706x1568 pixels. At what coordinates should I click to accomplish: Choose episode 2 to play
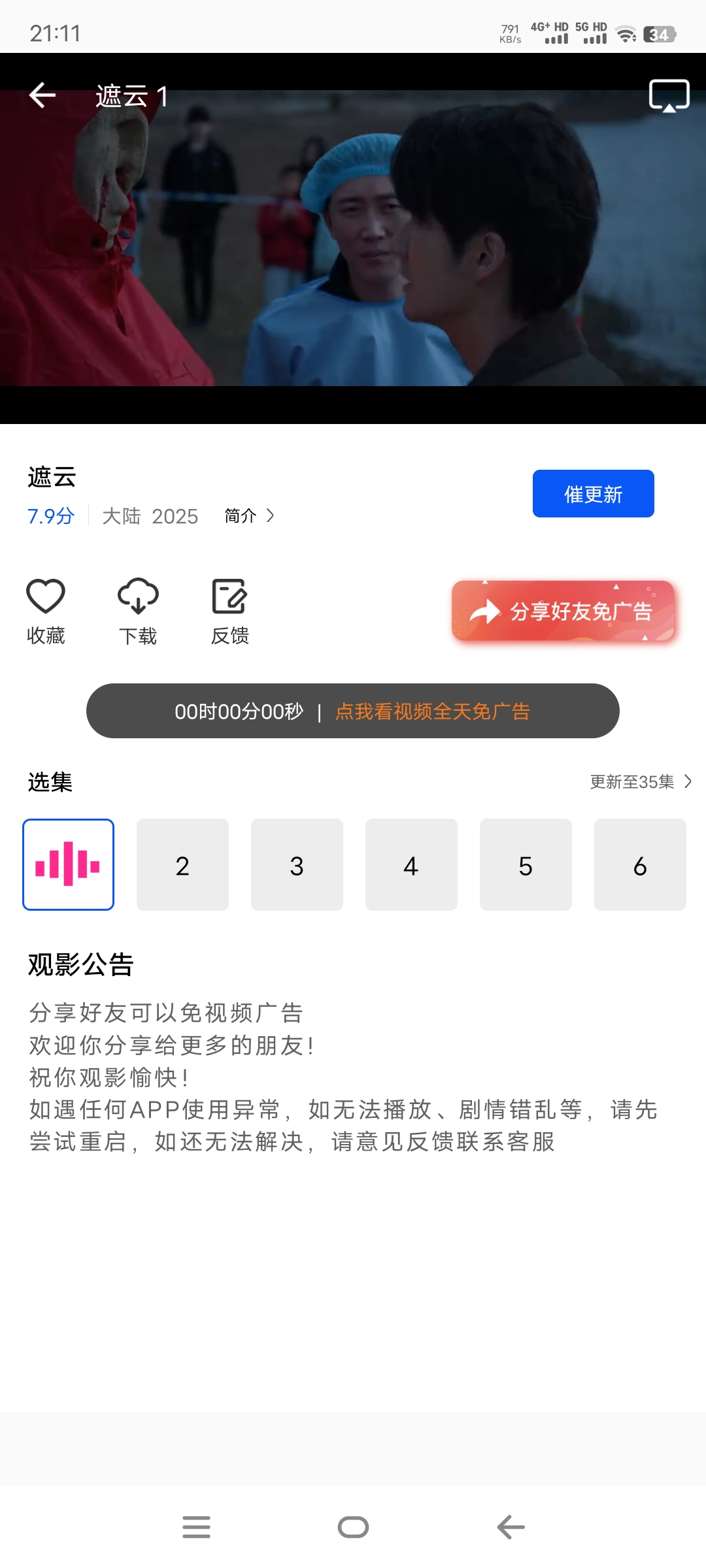(x=182, y=864)
